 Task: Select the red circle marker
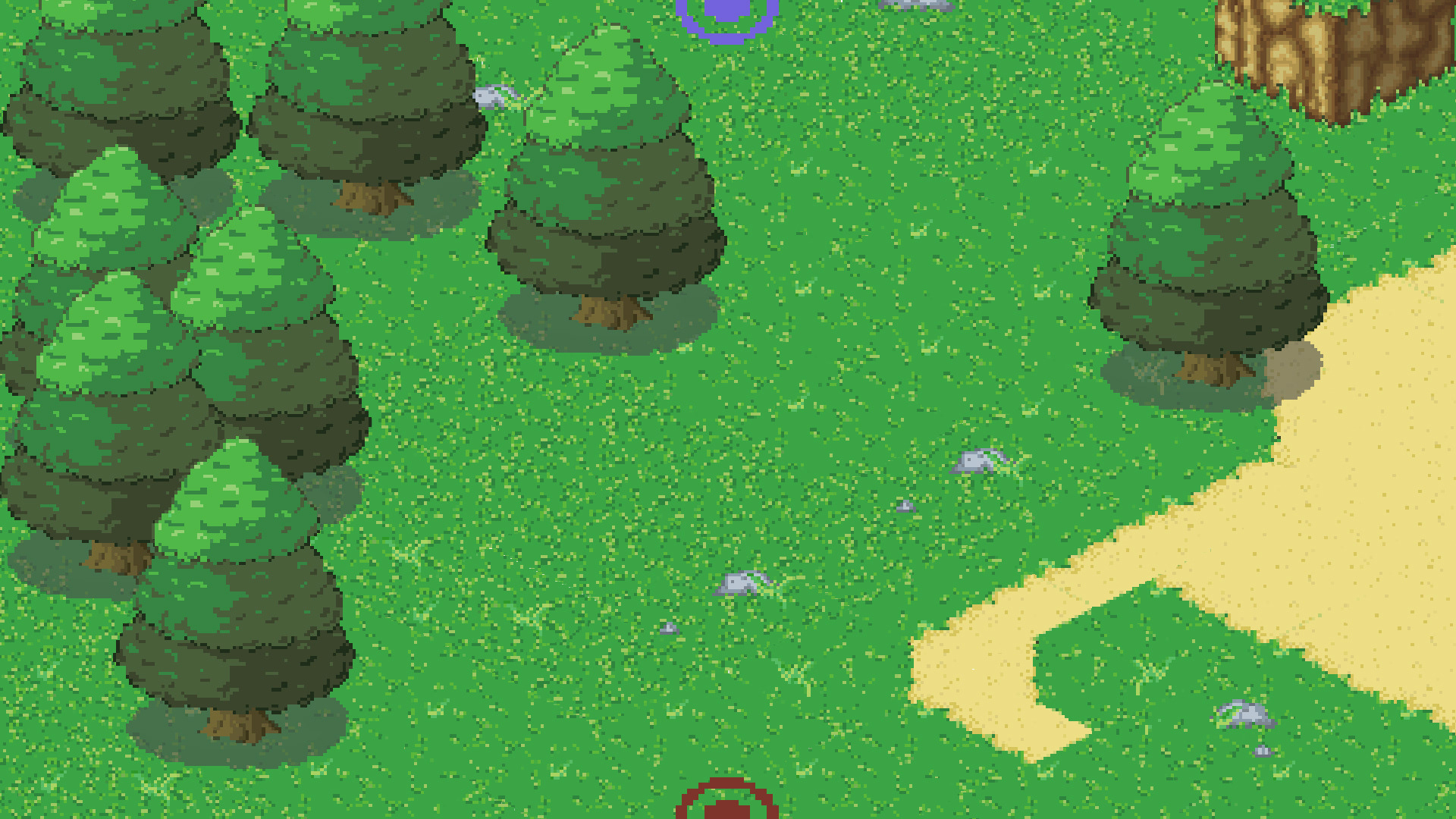click(726, 804)
